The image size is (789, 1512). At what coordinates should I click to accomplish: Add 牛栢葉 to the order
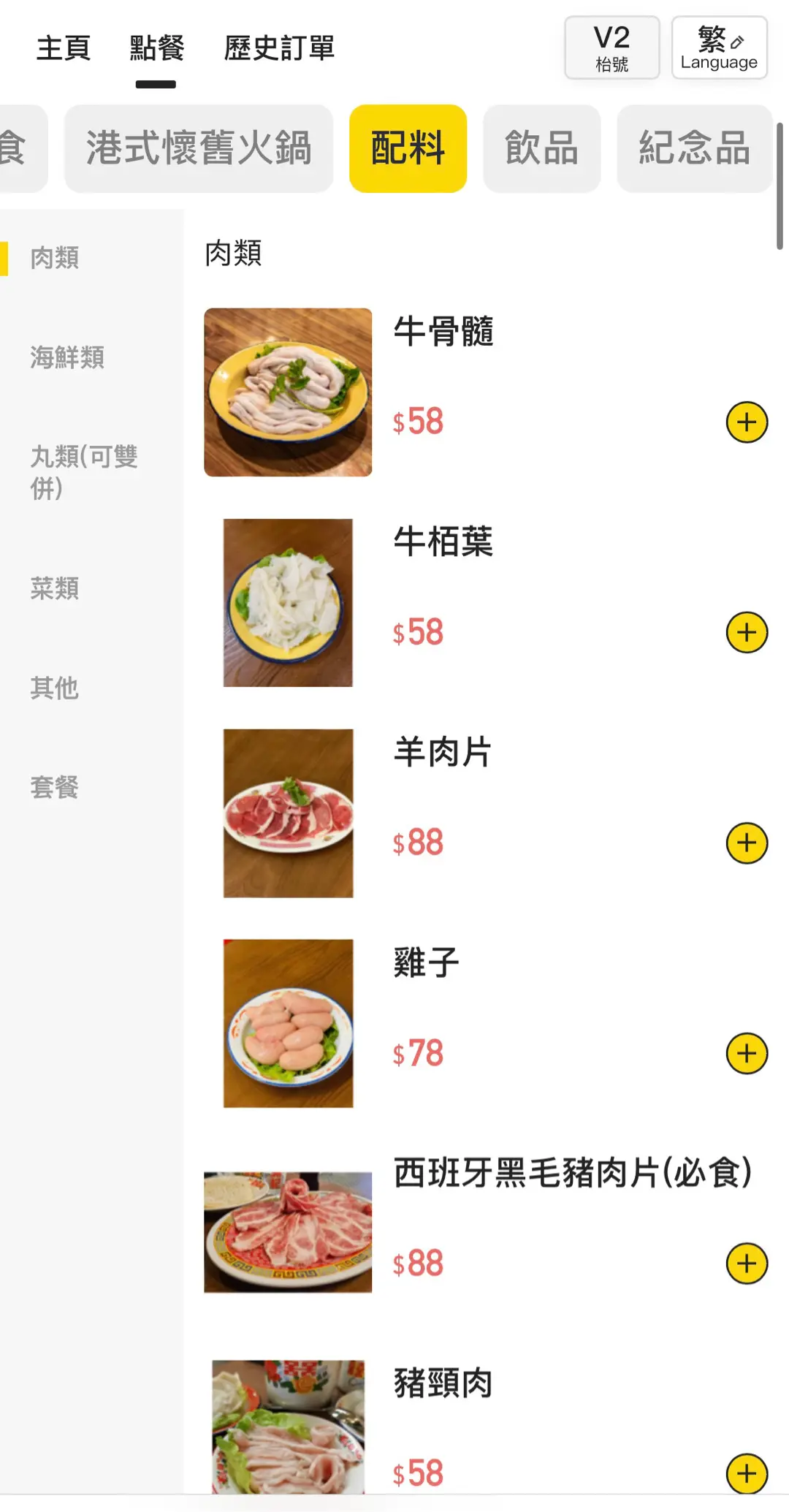747,633
